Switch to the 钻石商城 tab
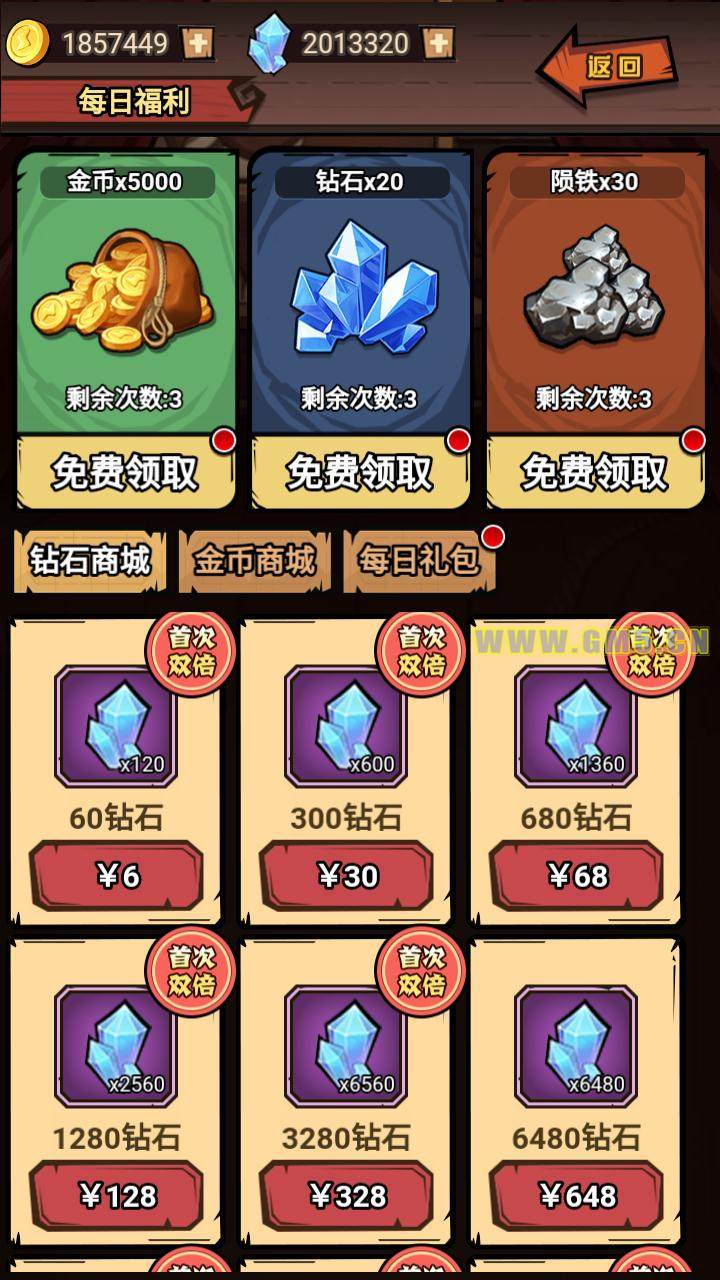This screenshot has height=1280, width=720. (90, 561)
